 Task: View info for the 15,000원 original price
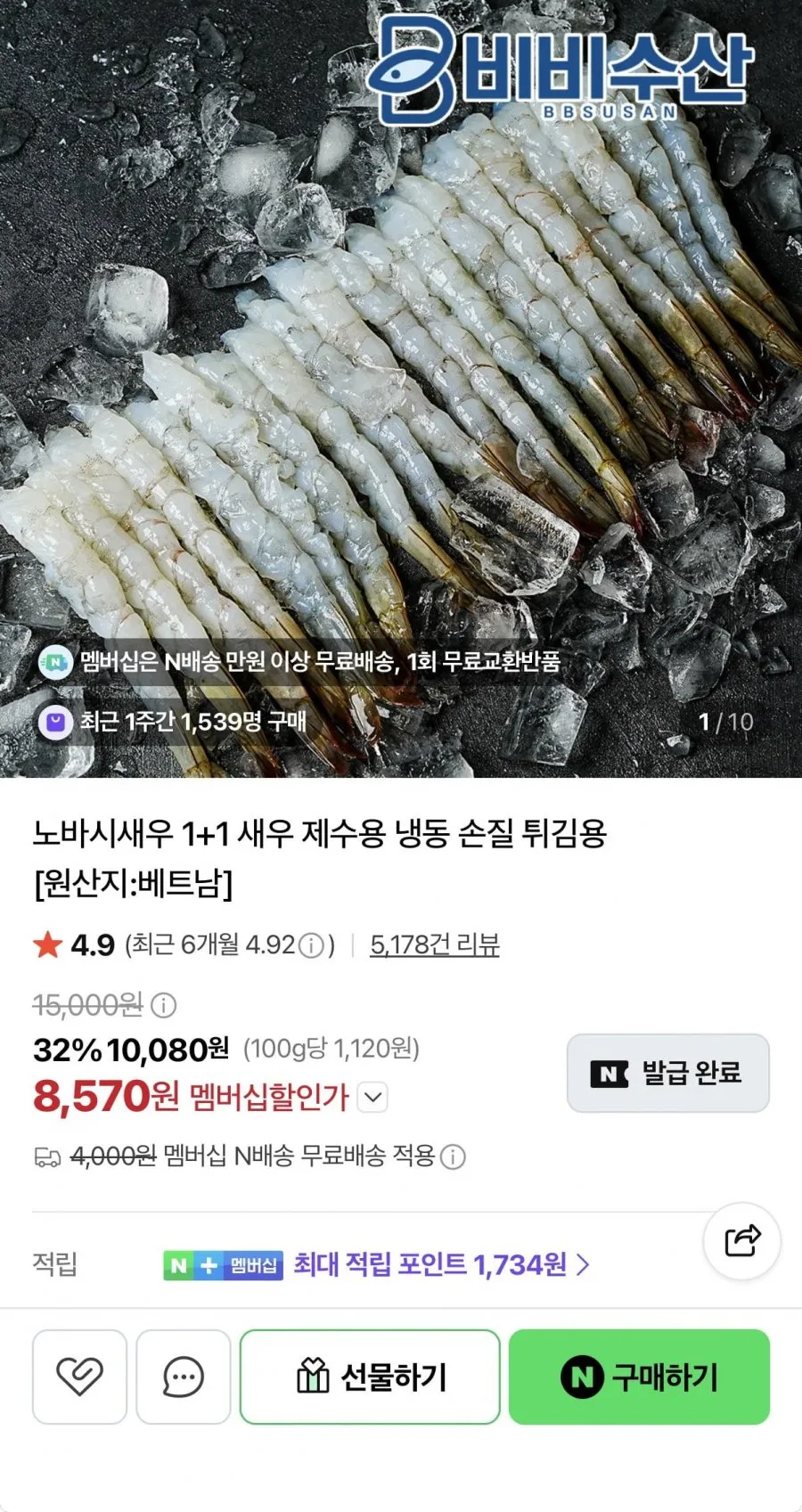[163, 1005]
